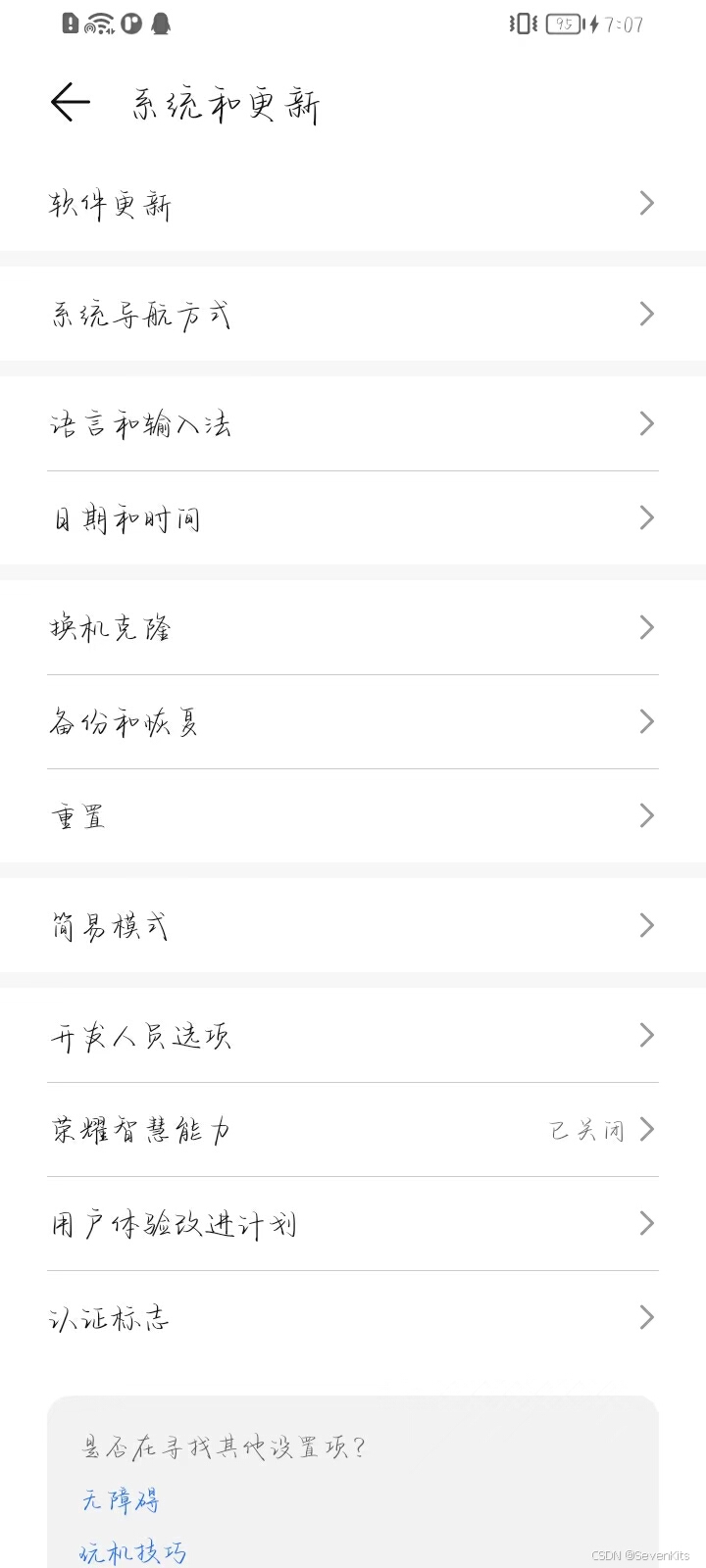Open 软件更新 settings
Screen dimensions: 706x1568
pos(353,204)
